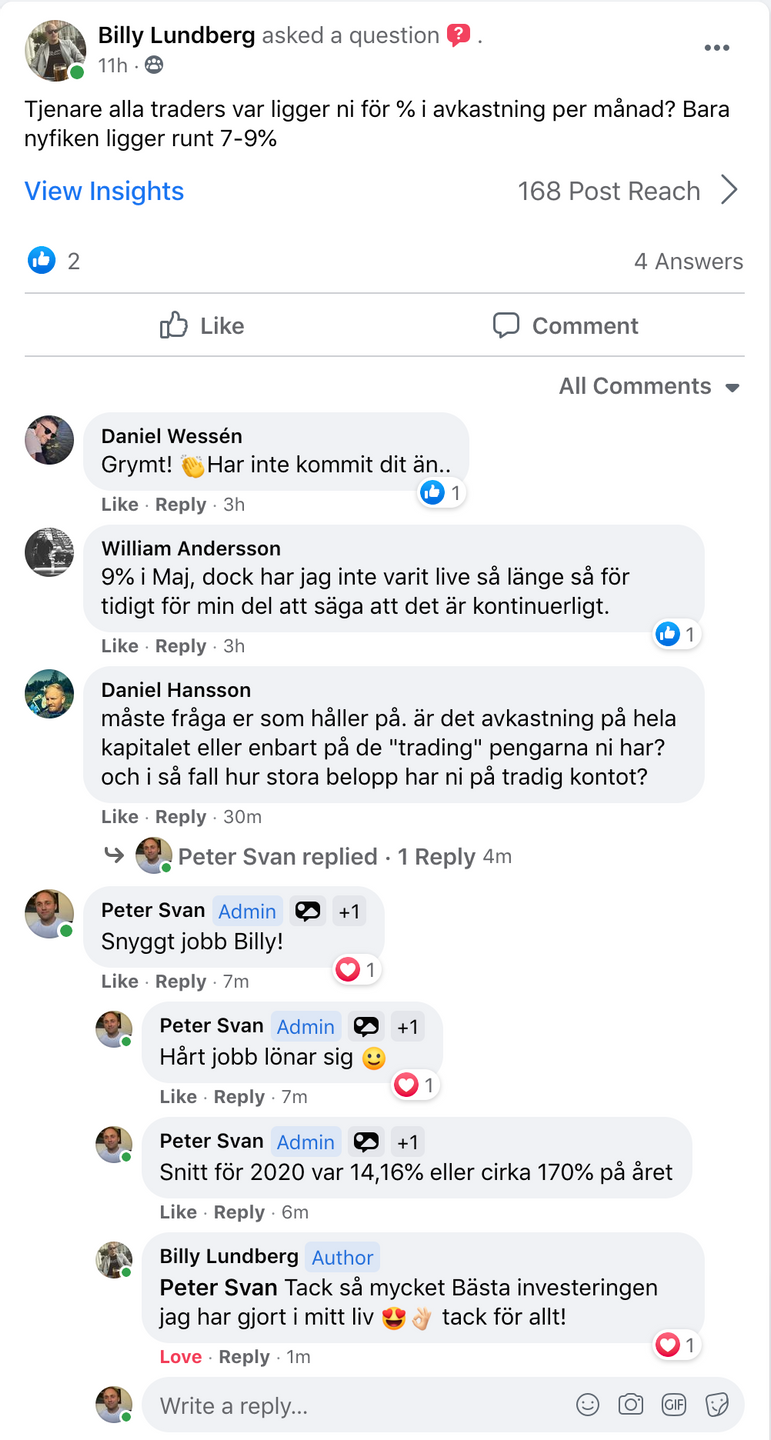
Task: Add a GIF to the reply
Action: (x=674, y=1405)
